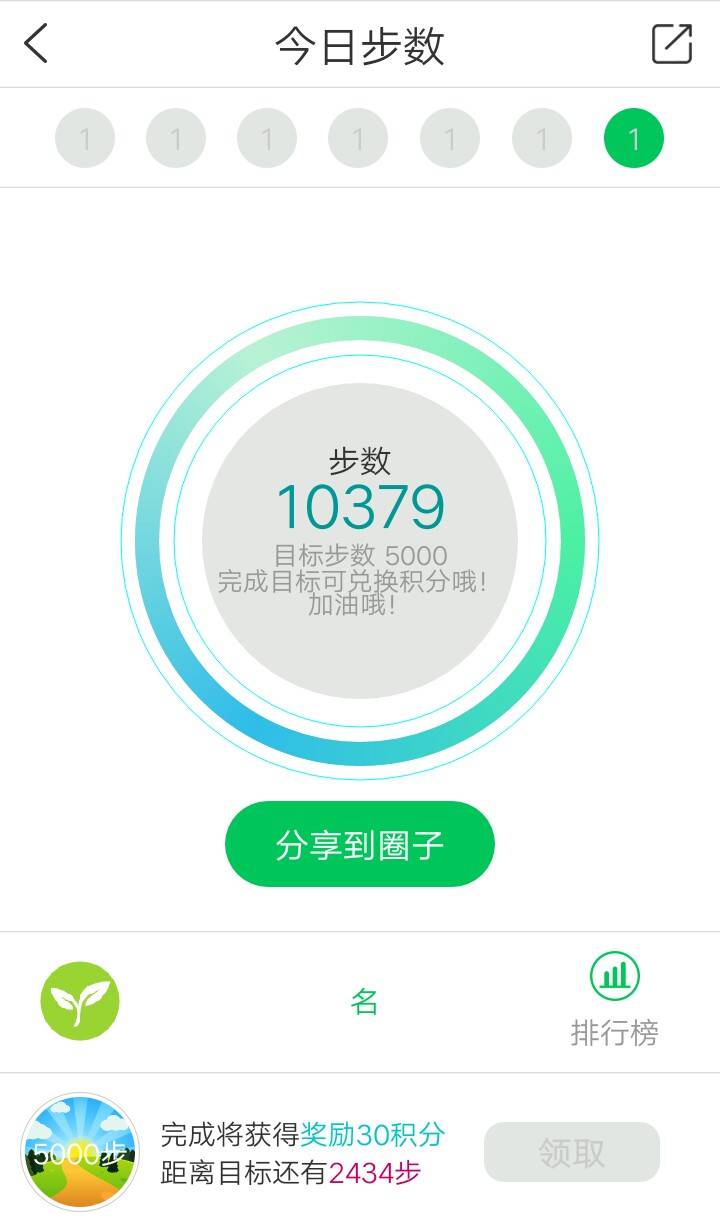Open the 排行榜 leaderboard

[614, 1001]
